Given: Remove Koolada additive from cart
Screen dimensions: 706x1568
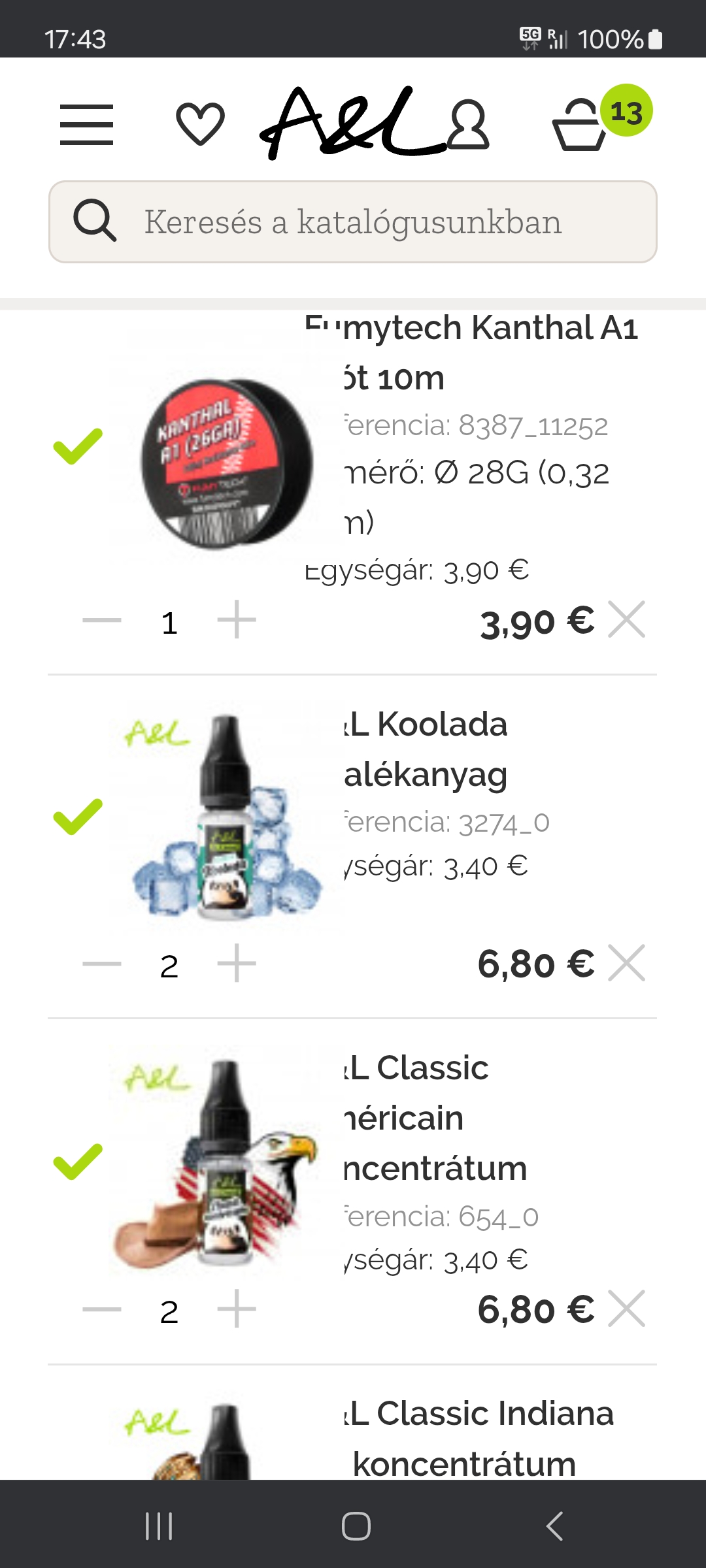Looking at the screenshot, I should tap(626, 963).
